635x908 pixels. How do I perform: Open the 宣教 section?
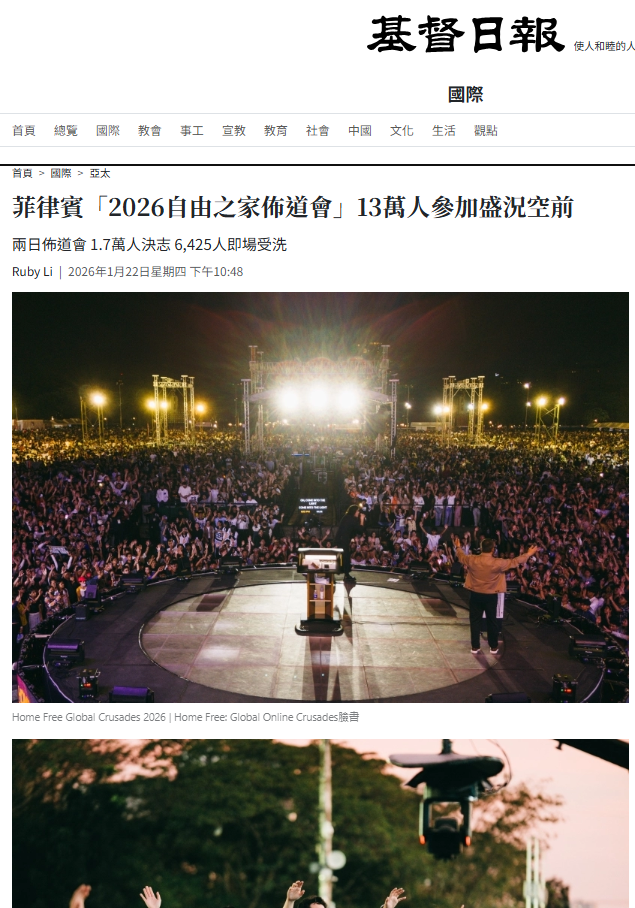click(x=233, y=131)
